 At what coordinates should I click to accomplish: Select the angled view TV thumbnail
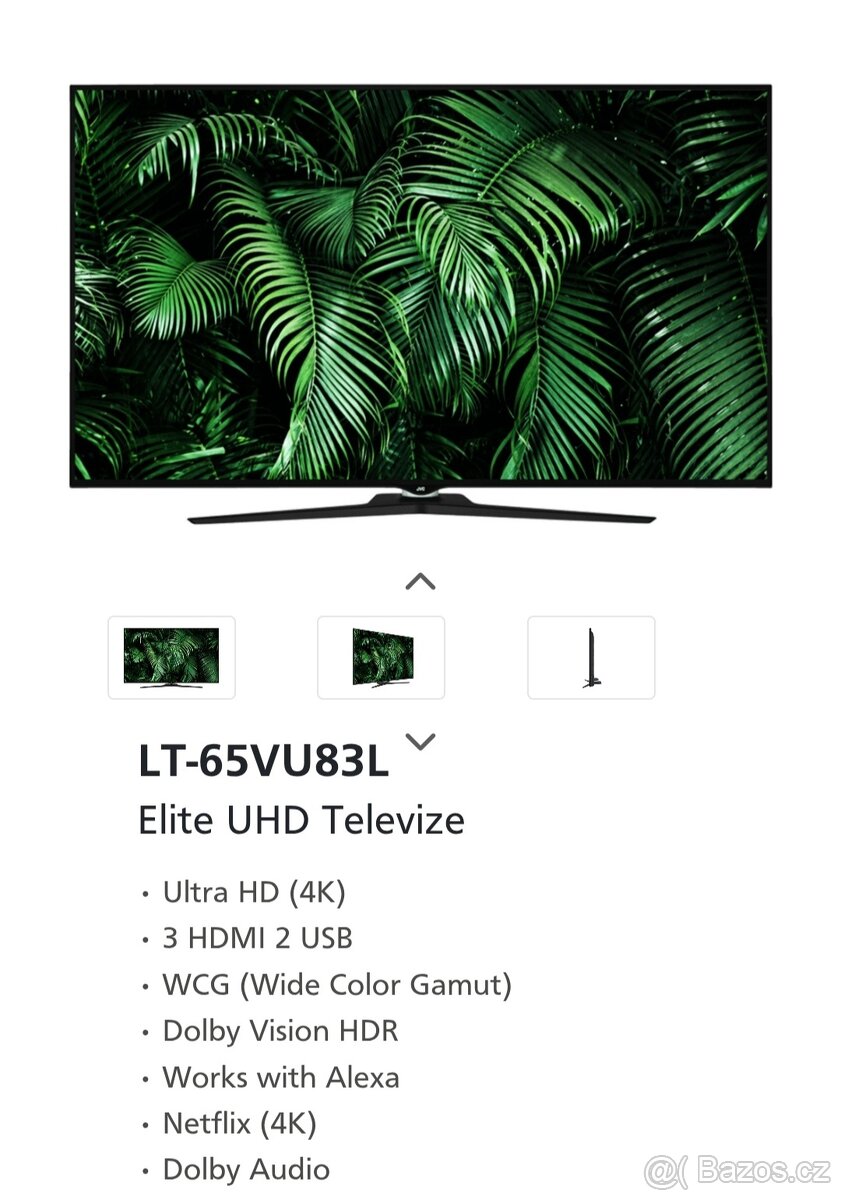coord(381,657)
